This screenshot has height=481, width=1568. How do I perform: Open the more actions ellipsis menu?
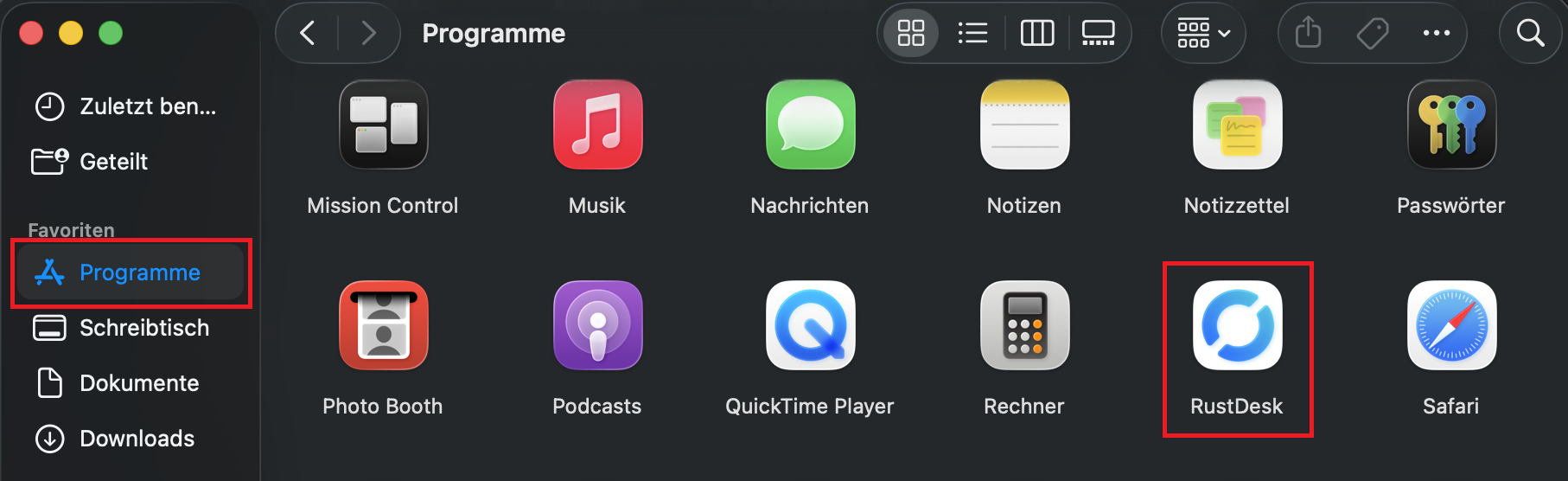click(1436, 34)
